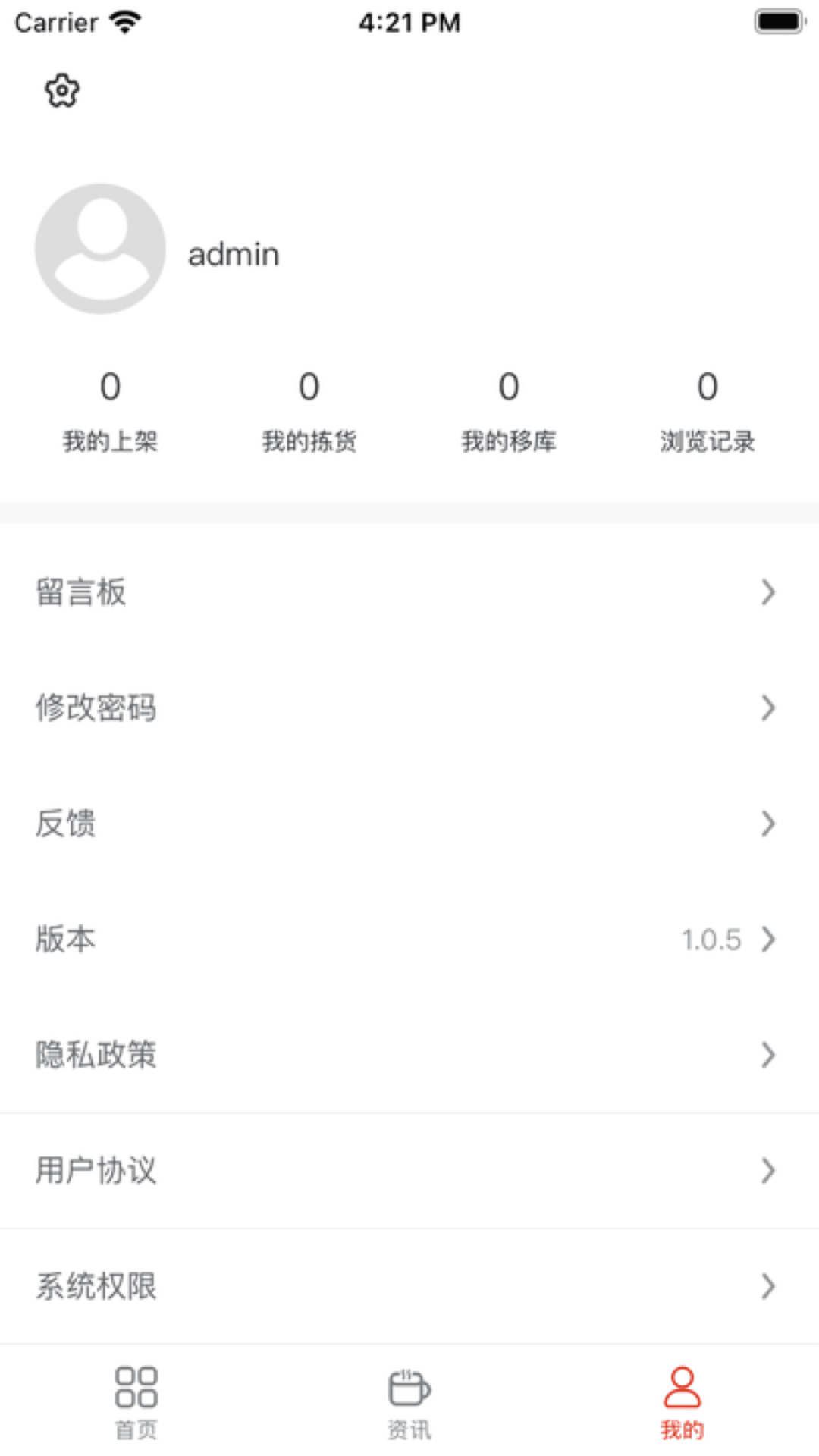Open the settings gear icon
Image resolution: width=819 pixels, height=1456 pixels.
(x=61, y=90)
